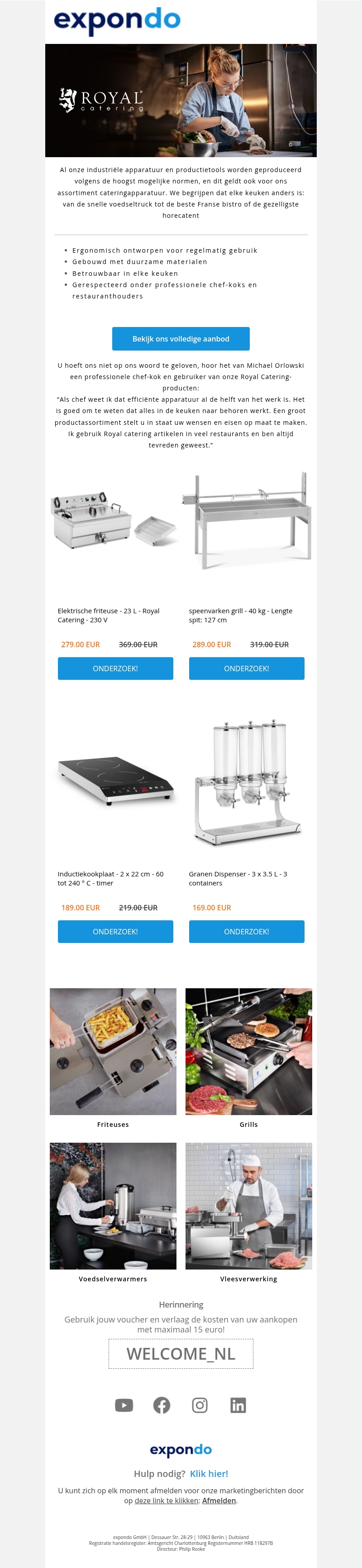Image resolution: width=362 pixels, height=1568 pixels.
Task: Browse the Voedselverwarmers category
Action: tap(113, 1207)
